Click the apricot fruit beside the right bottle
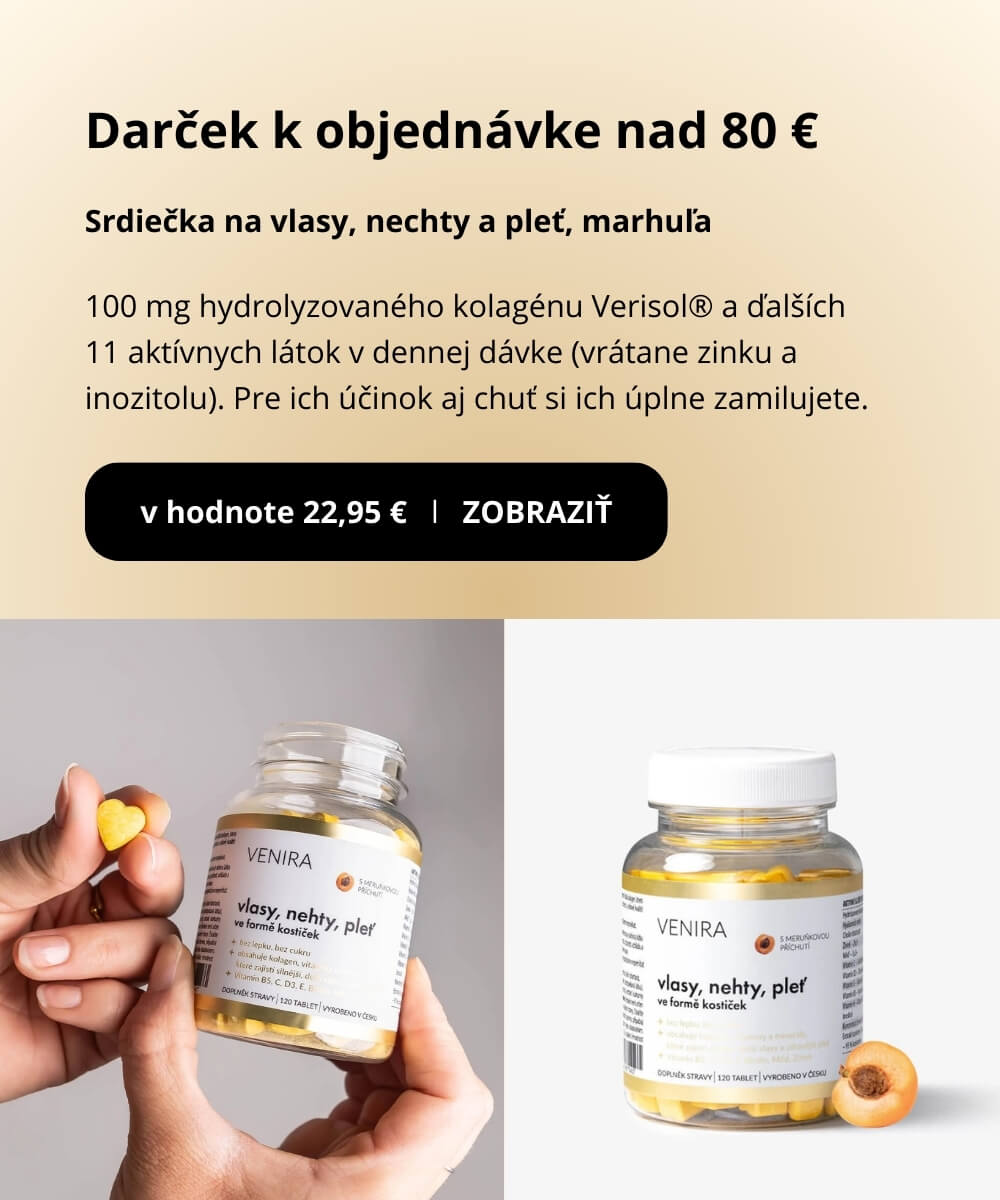The height and width of the screenshot is (1200, 1000). 872,1082
